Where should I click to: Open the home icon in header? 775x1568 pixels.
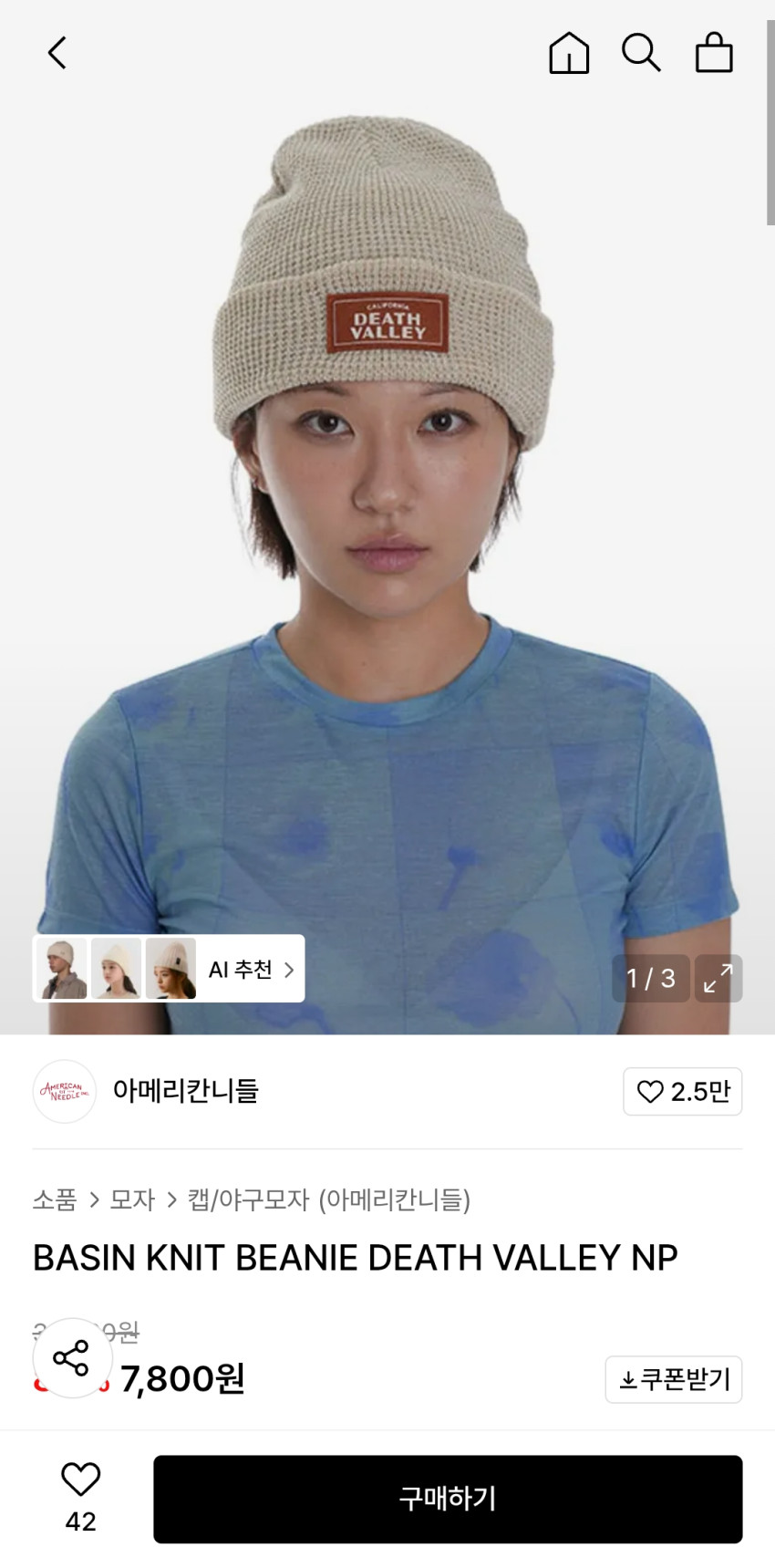click(x=569, y=53)
